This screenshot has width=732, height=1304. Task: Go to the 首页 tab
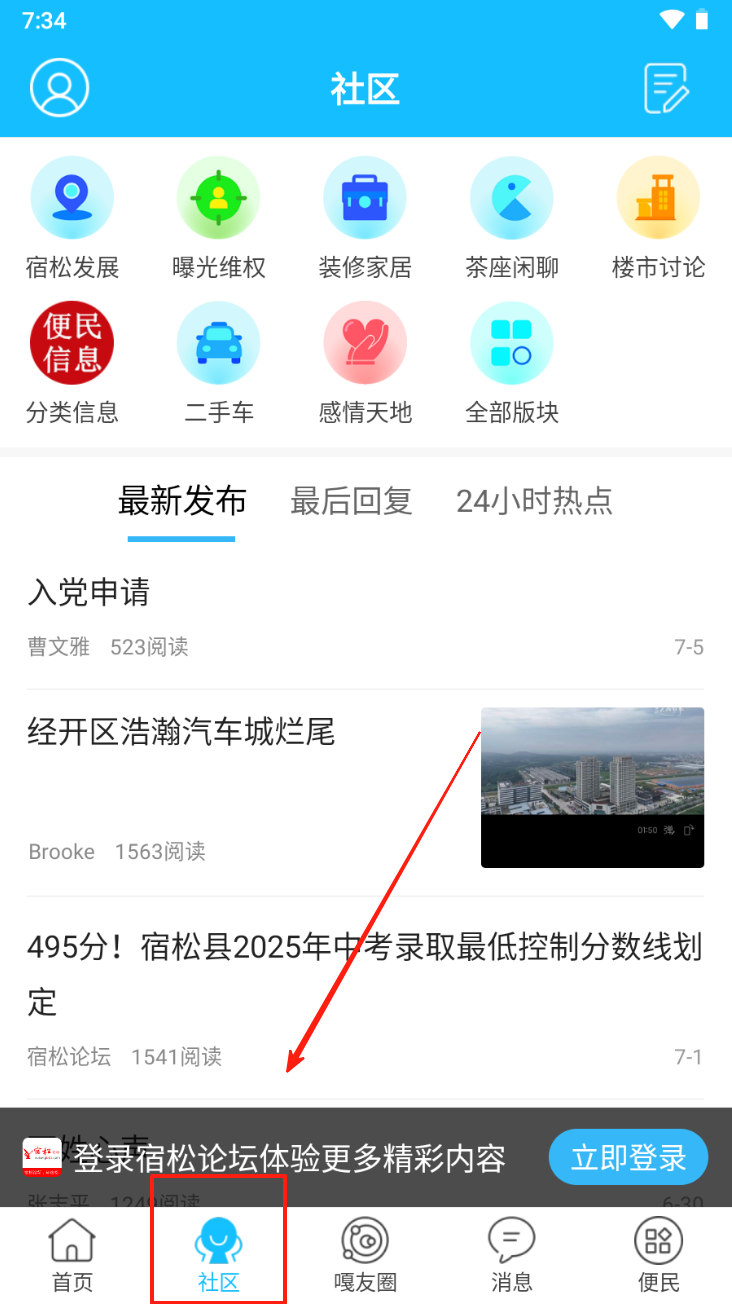pos(72,1255)
